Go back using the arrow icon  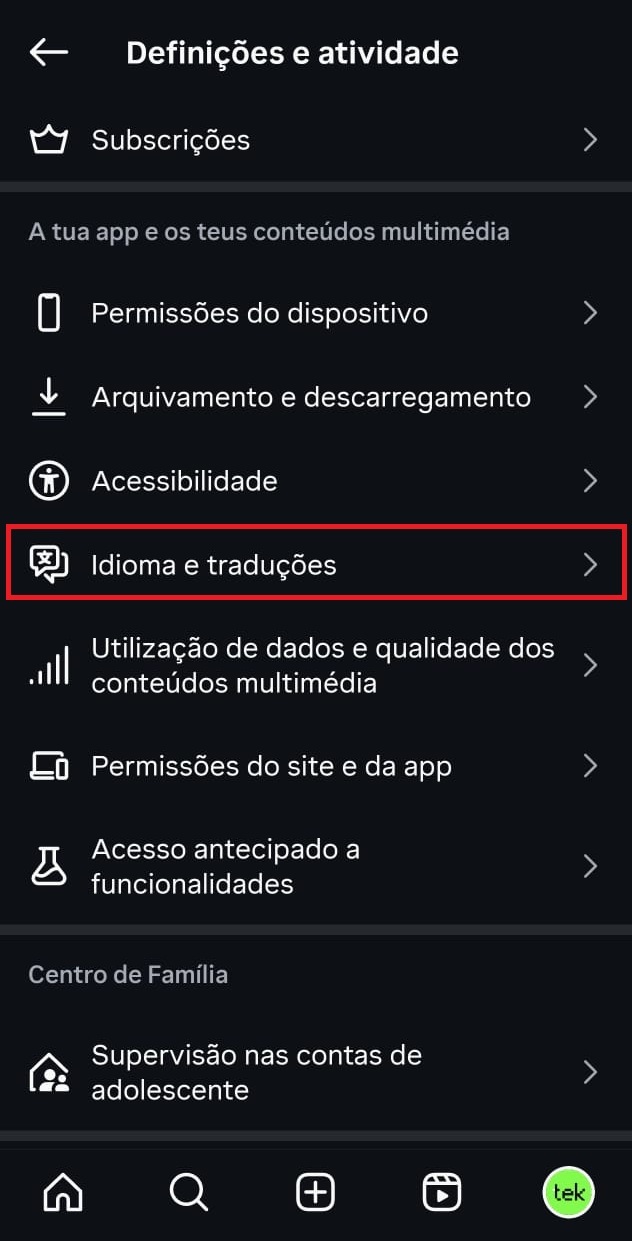(x=48, y=52)
